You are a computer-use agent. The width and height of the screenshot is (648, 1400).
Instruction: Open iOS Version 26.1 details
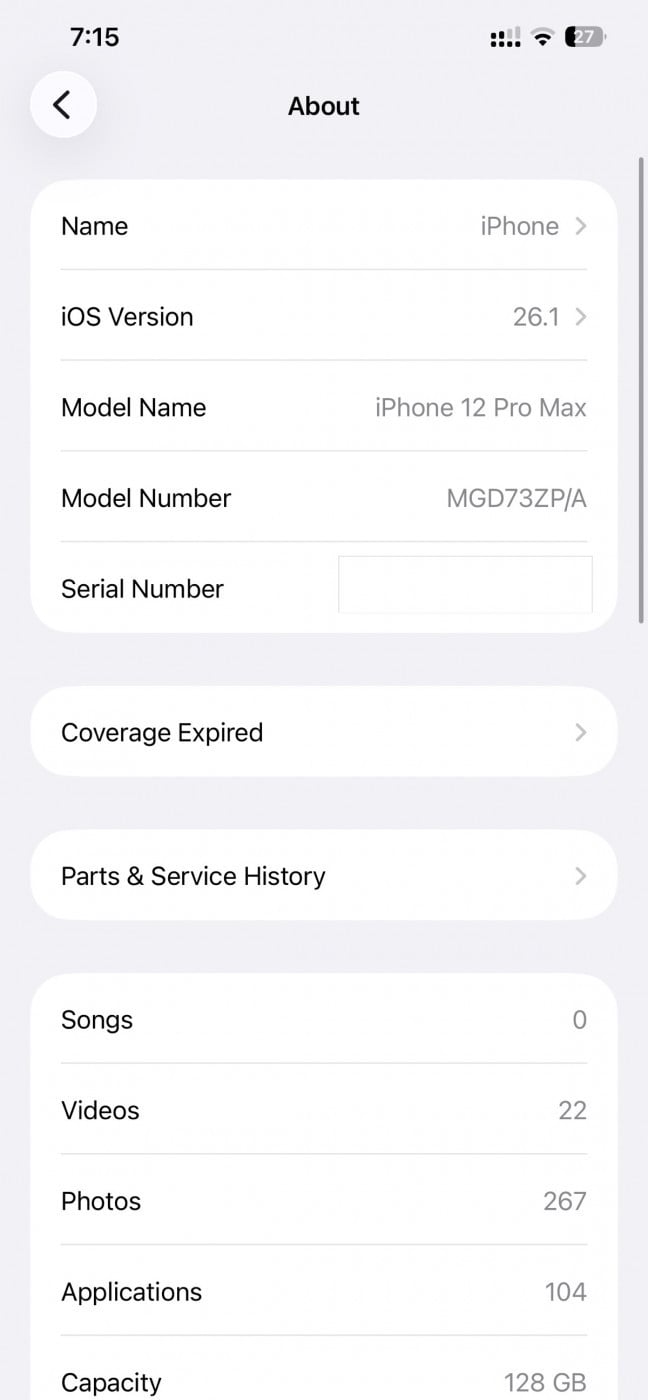323,317
